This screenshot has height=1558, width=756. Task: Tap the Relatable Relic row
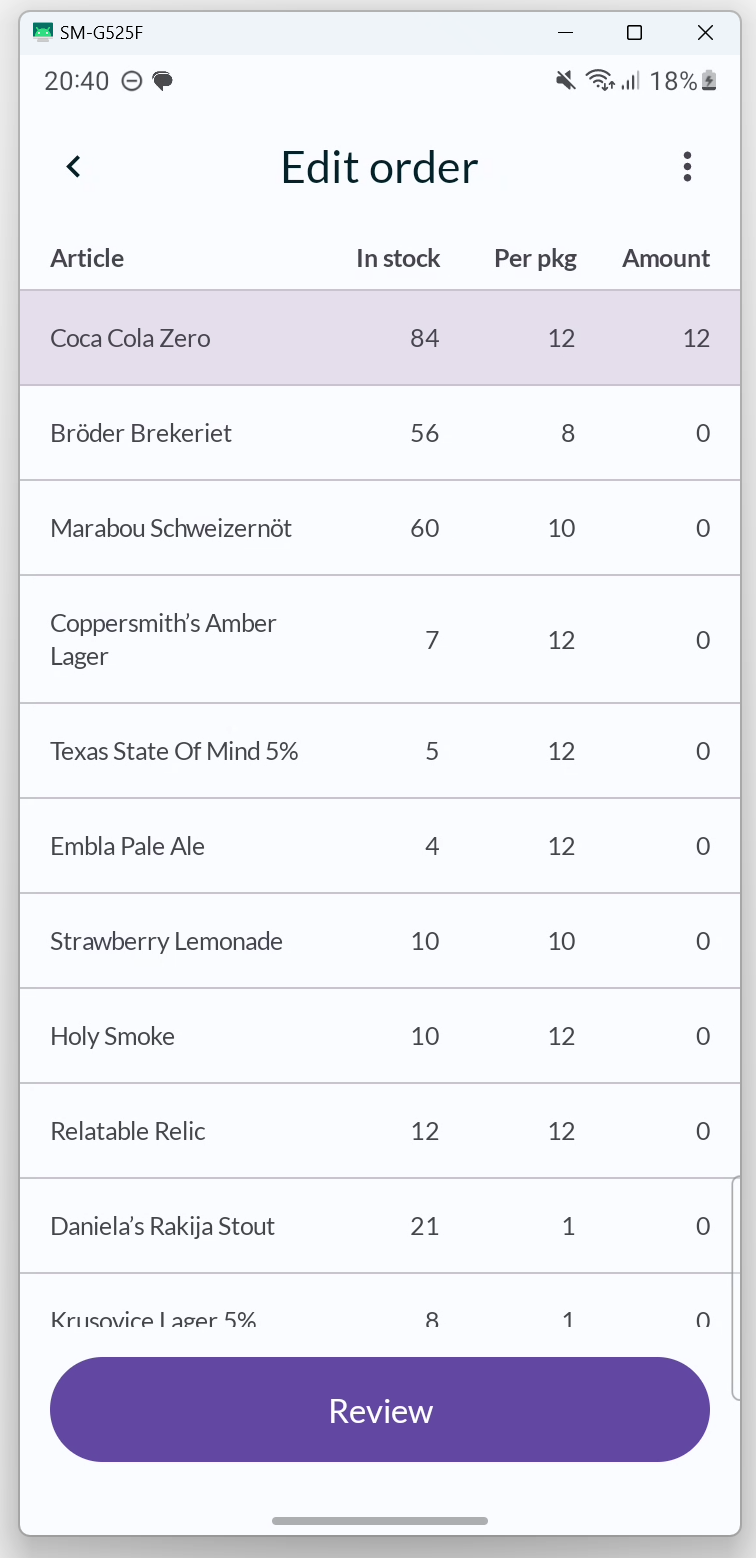point(380,1131)
